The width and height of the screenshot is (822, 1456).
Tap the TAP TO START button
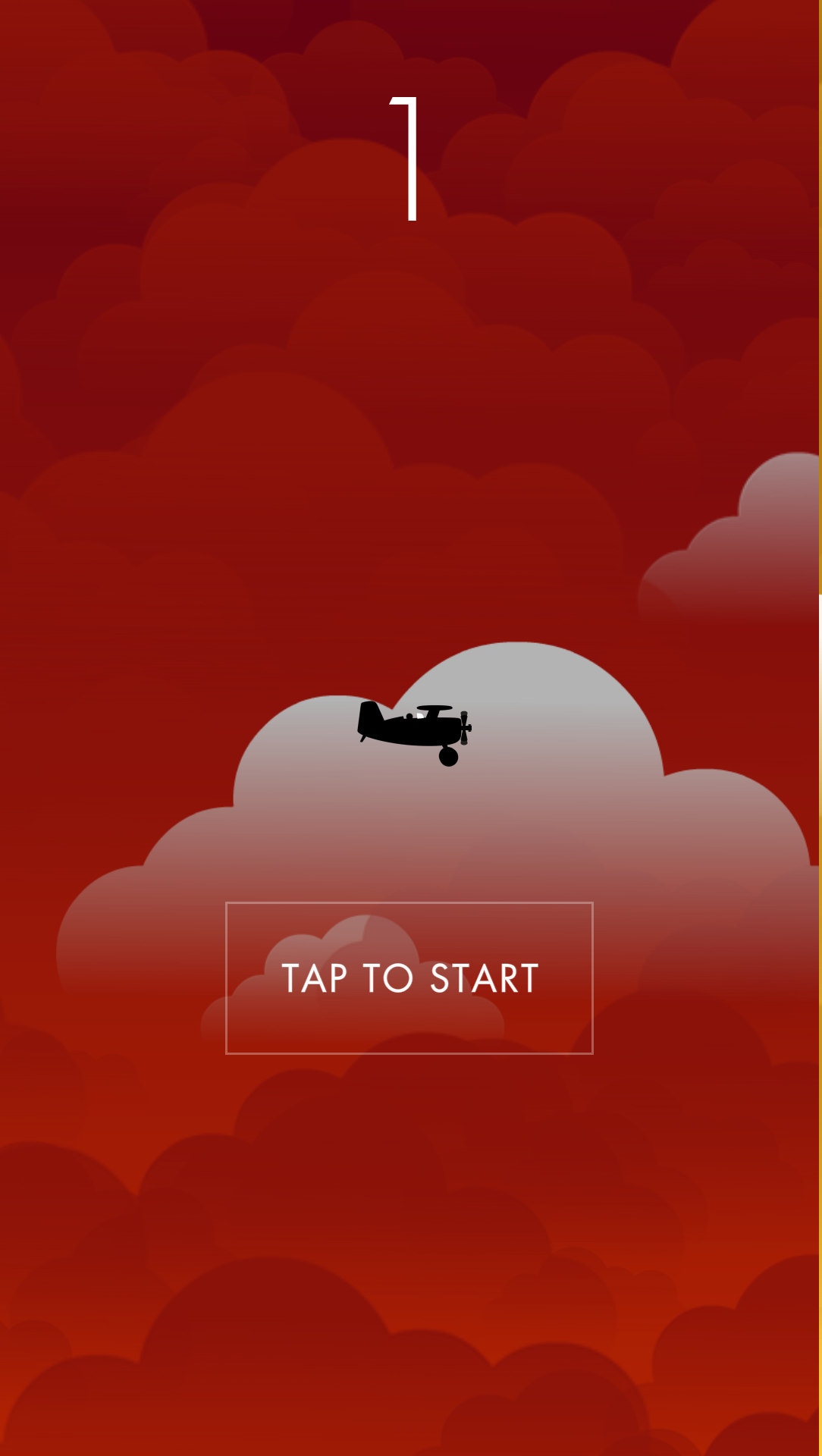click(409, 978)
